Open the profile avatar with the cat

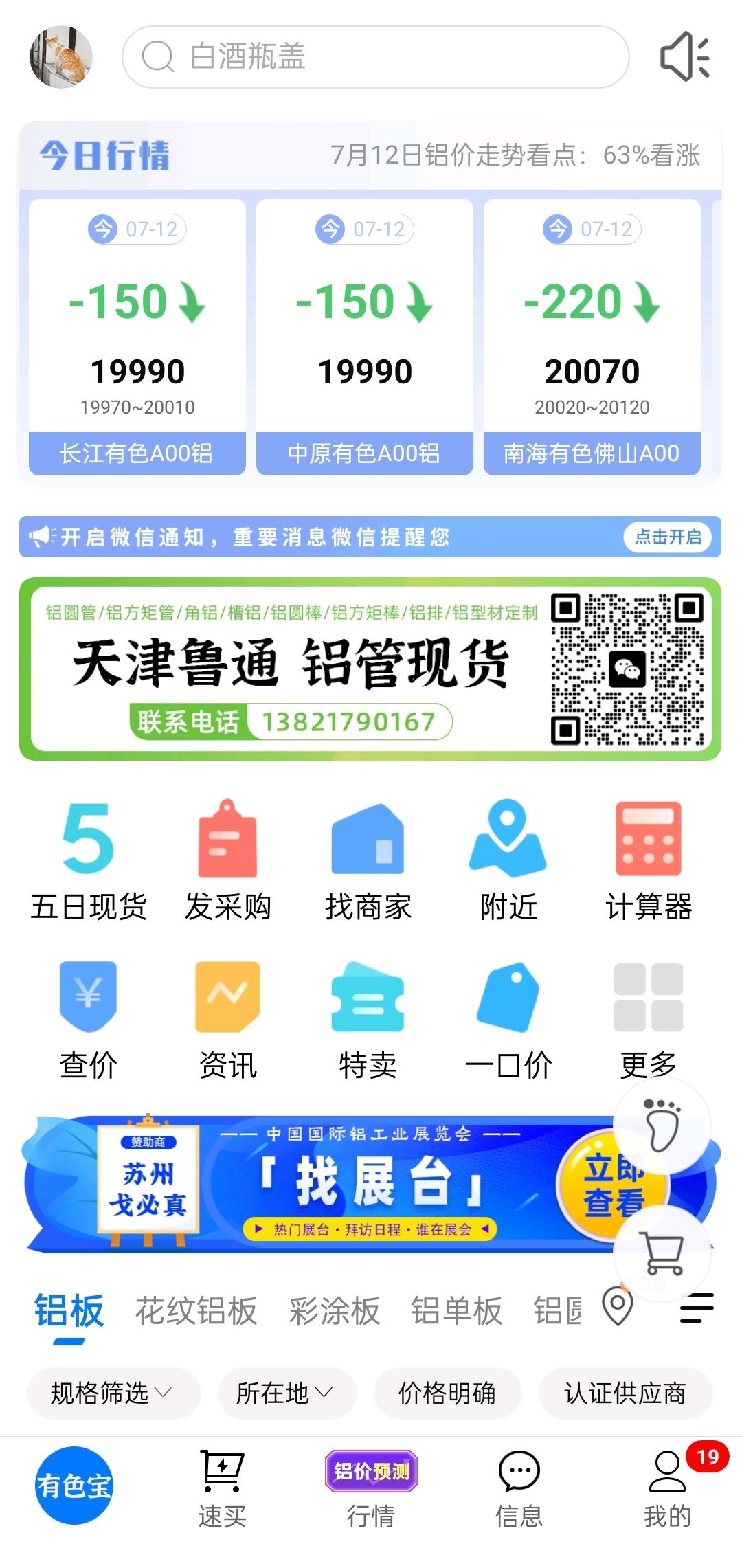coord(60,57)
